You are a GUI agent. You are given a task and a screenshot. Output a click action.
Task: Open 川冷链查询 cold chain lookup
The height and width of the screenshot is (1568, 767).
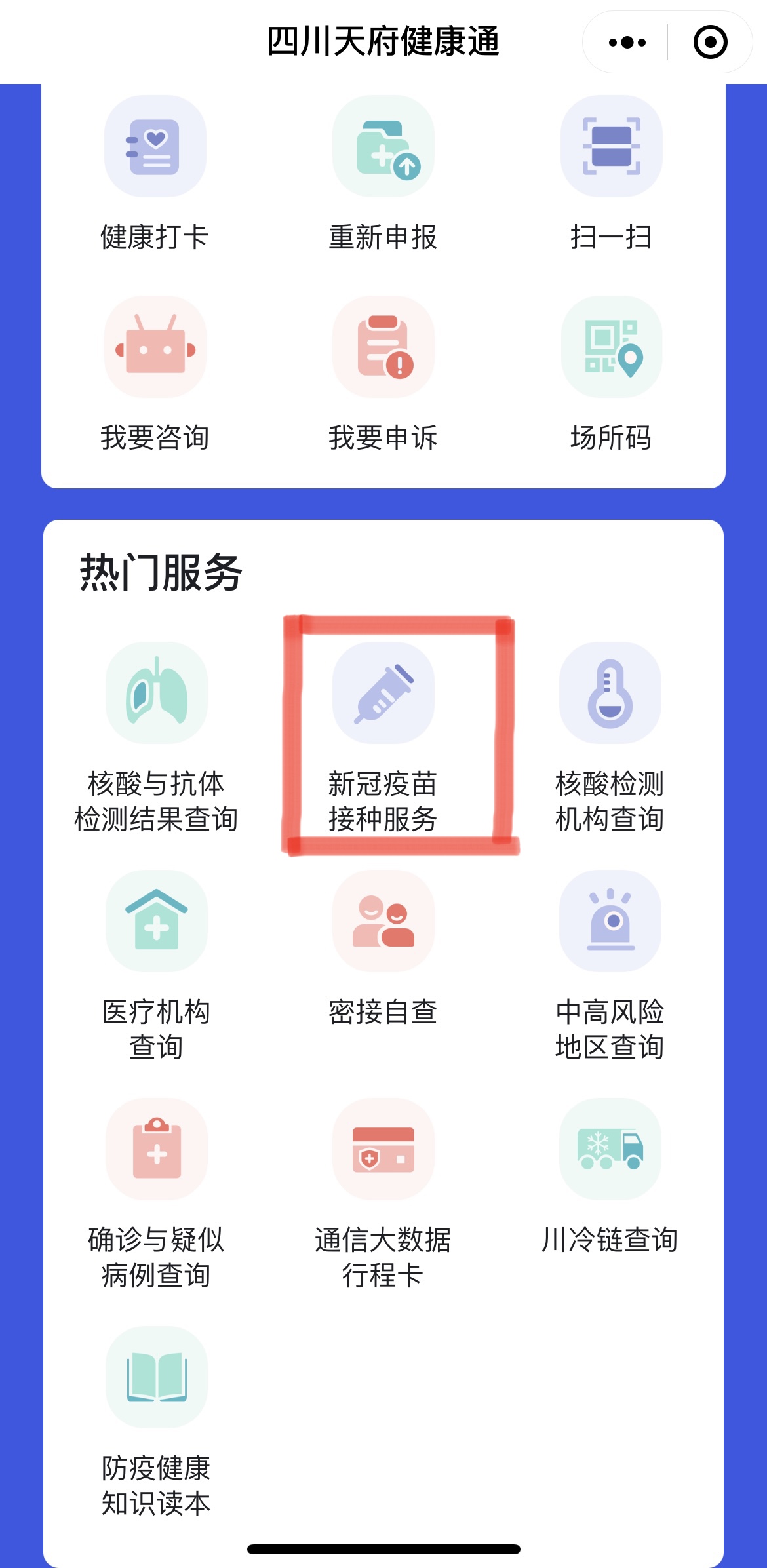(610, 1177)
